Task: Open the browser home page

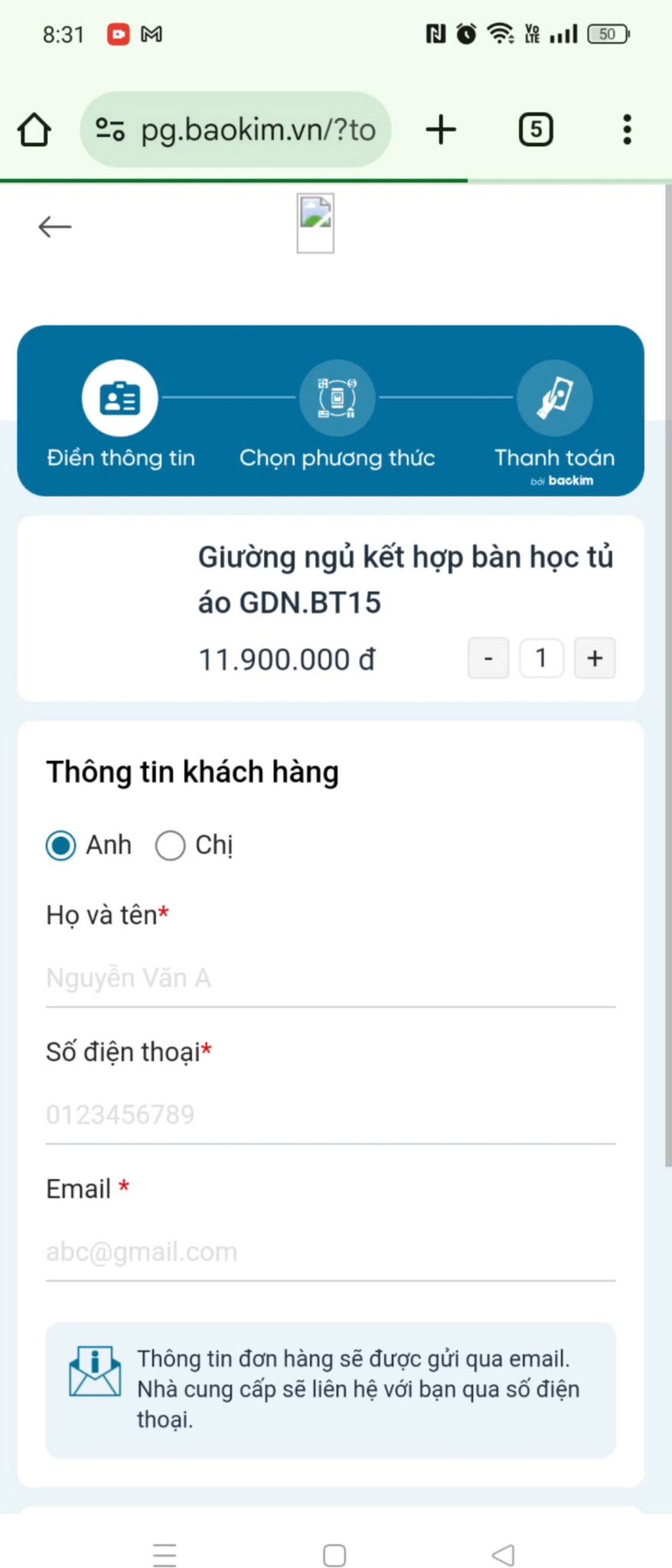Action: 34,129
